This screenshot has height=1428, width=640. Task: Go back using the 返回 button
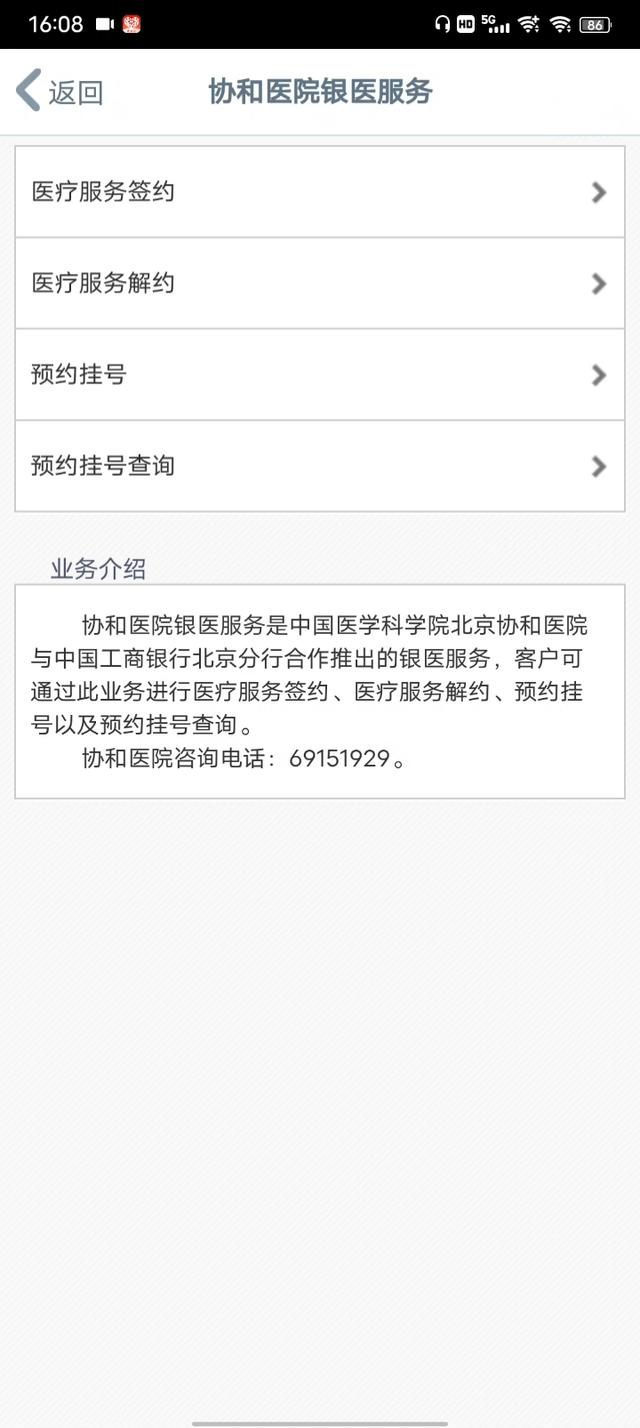pos(59,92)
